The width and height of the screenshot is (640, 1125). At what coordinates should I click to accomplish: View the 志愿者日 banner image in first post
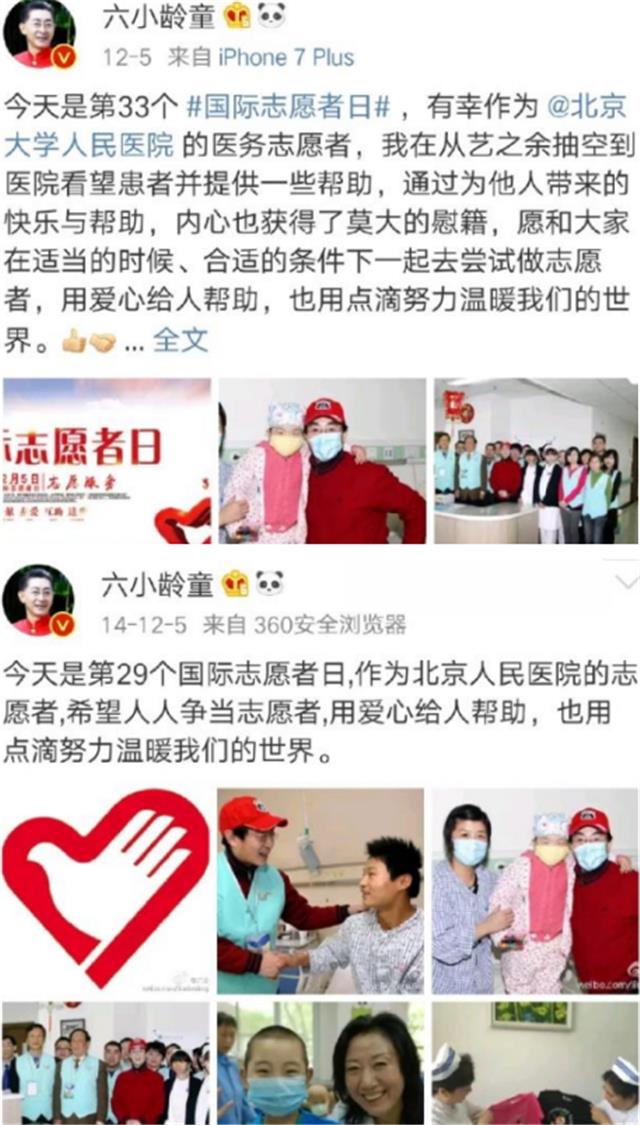tap(106, 461)
